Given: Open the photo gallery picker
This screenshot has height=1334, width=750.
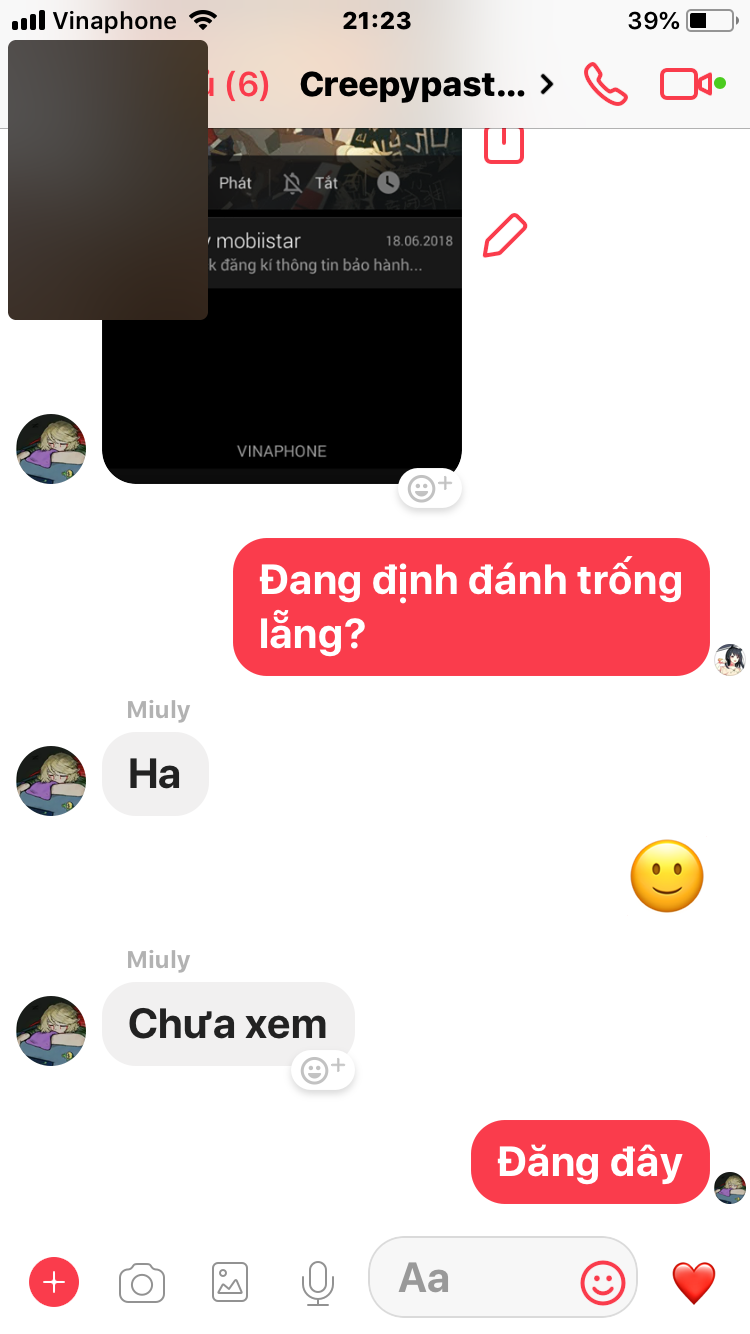Looking at the screenshot, I should [229, 1282].
